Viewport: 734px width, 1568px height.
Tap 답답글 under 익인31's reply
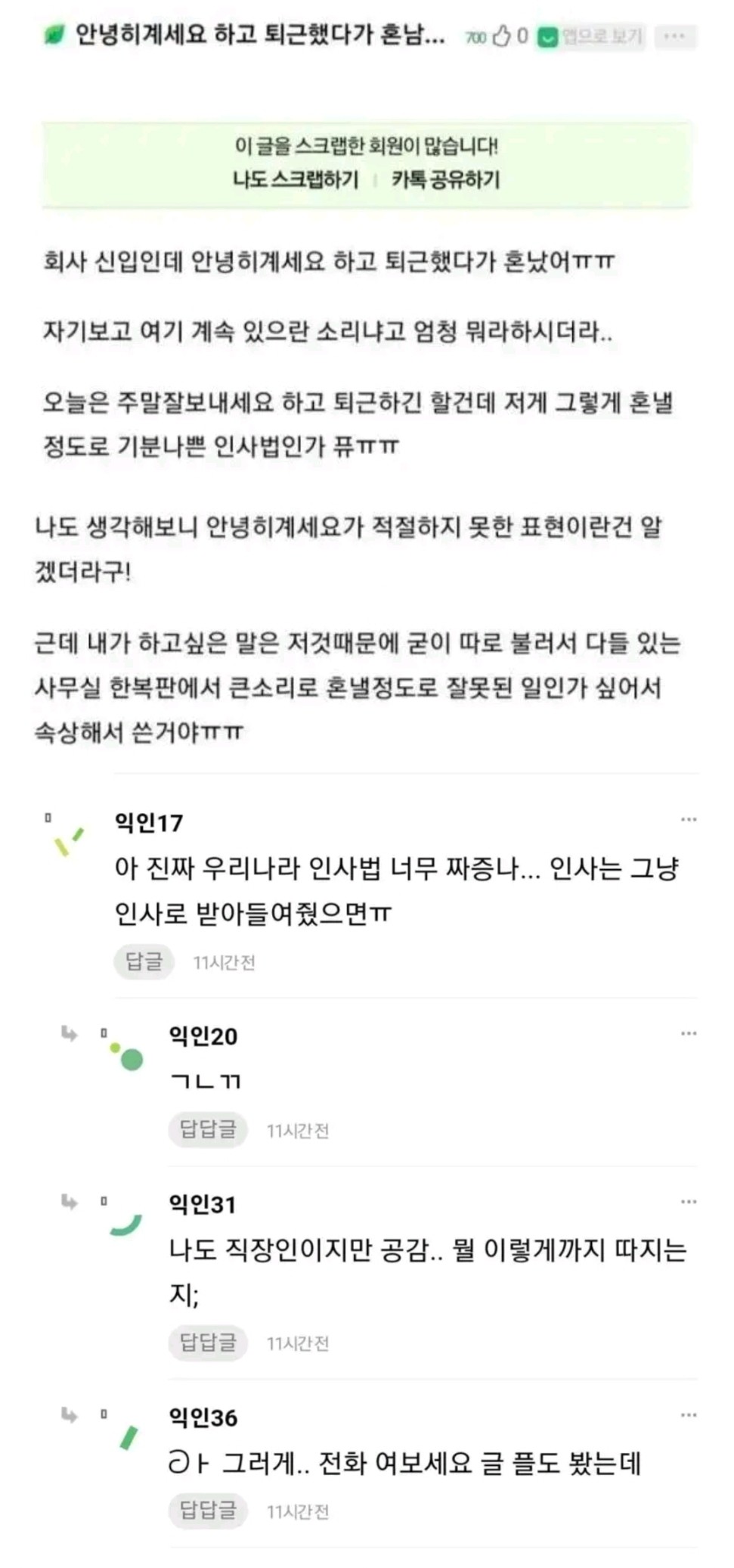(208, 1343)
